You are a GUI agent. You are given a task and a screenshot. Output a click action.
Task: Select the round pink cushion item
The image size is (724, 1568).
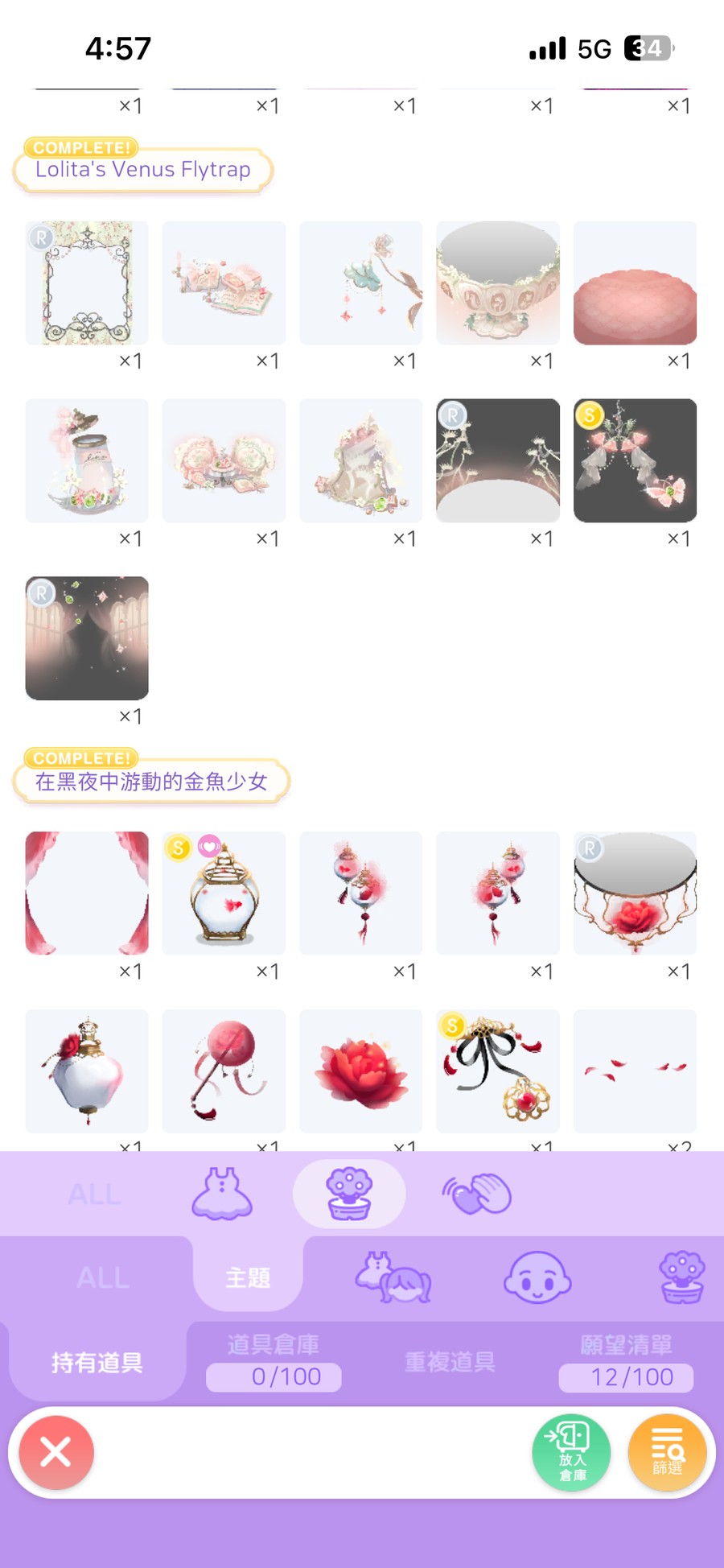(x=635, y=283)
